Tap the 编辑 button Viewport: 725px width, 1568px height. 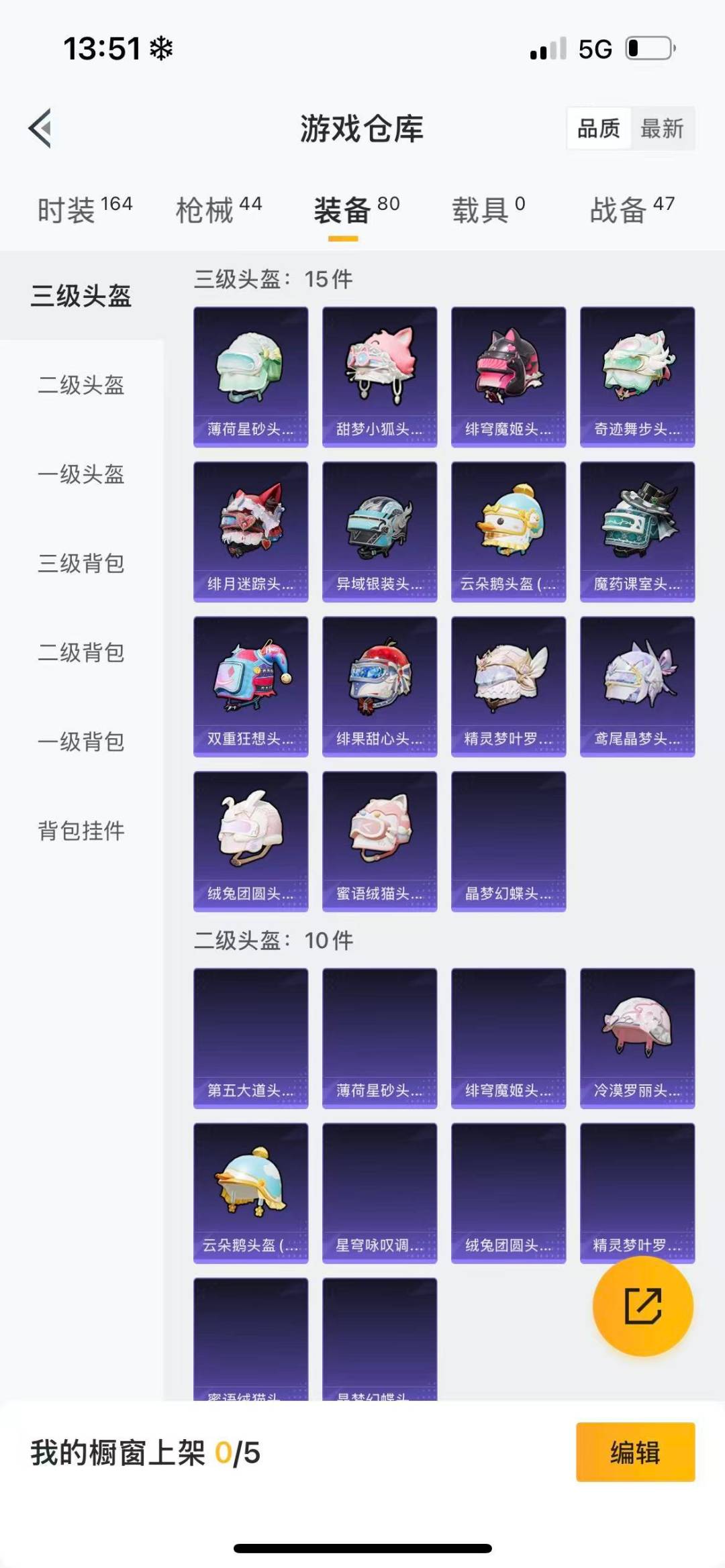635,1452
